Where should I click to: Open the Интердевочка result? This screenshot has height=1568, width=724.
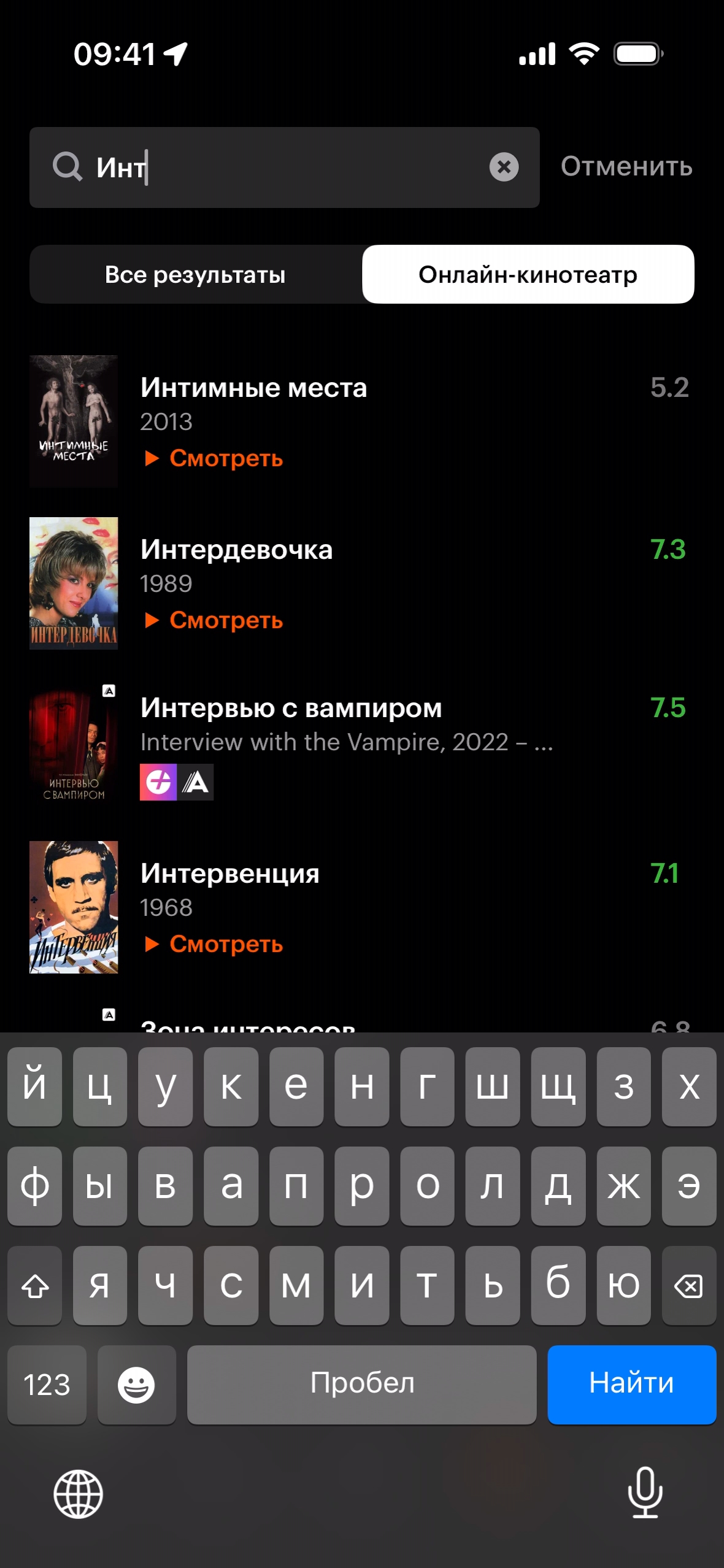[x=236, y=550]
